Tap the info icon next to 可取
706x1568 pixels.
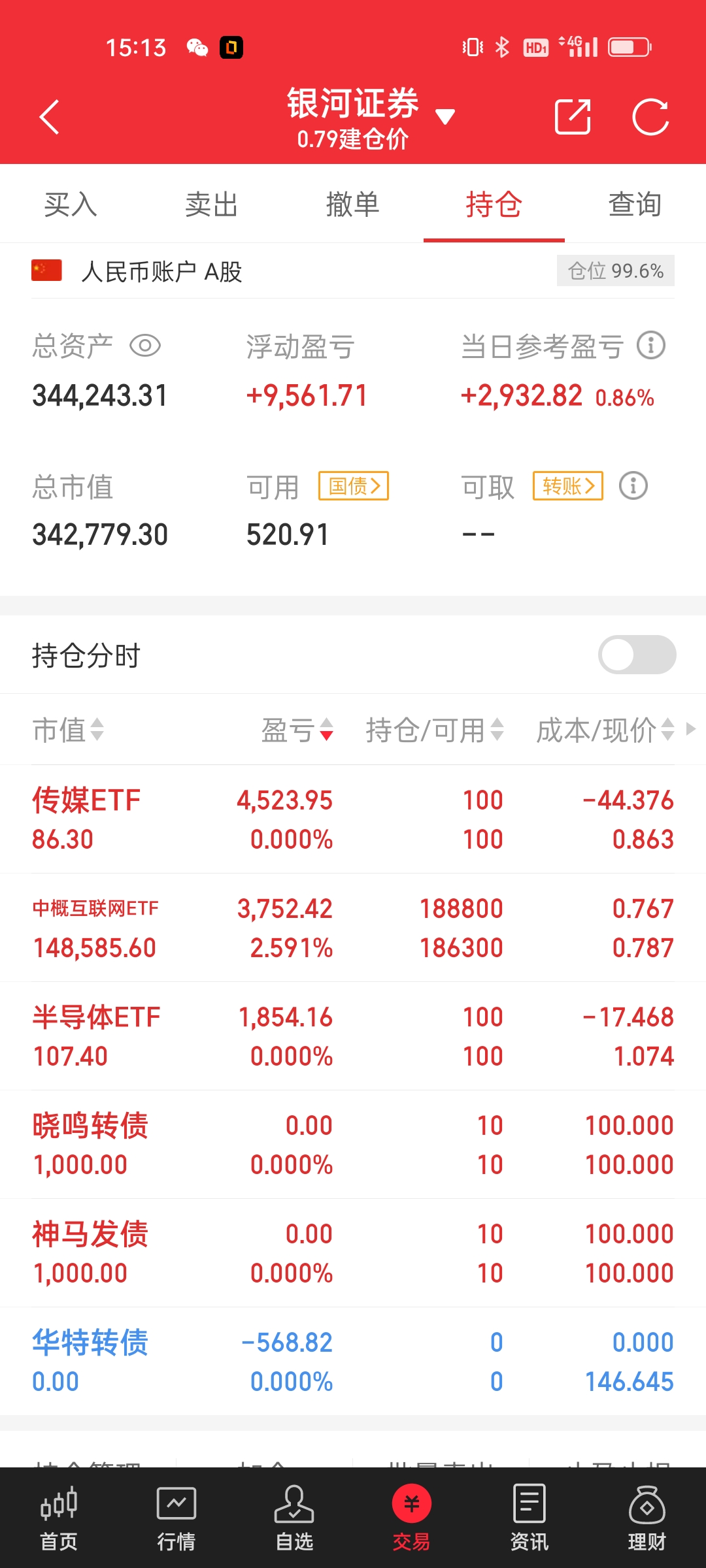633,485
